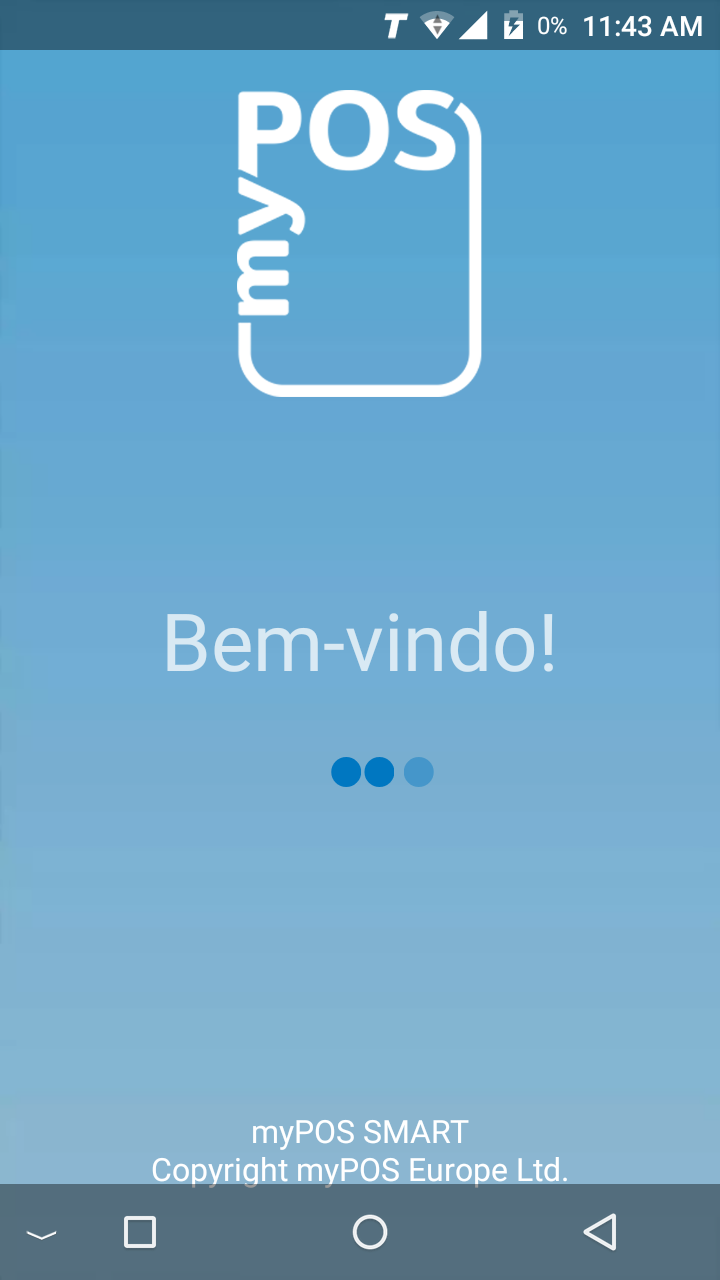Tap the 0% battery percentage text
720x1280 pixels.
point(557,25)
